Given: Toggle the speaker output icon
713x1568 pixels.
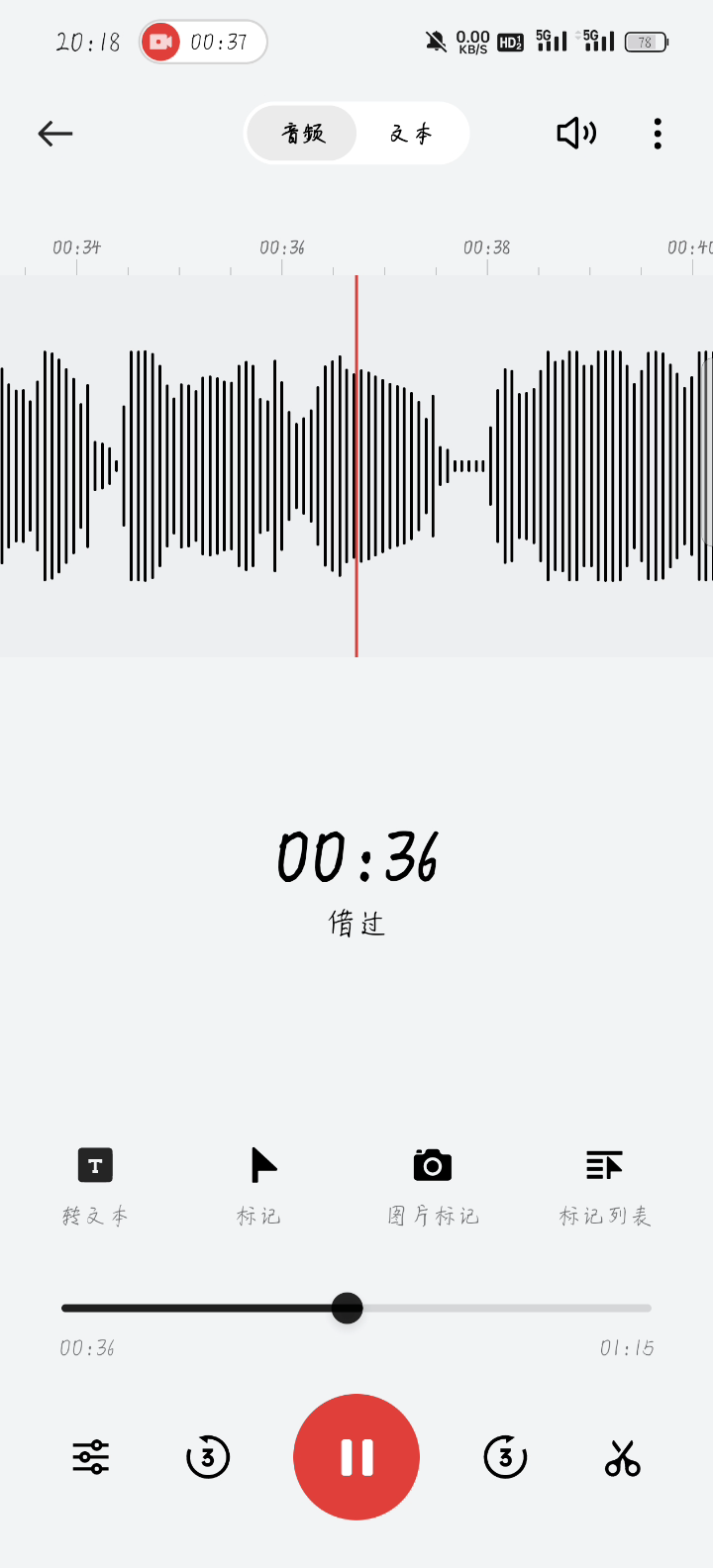Looking at the screenshot, I should pos(576,134).
